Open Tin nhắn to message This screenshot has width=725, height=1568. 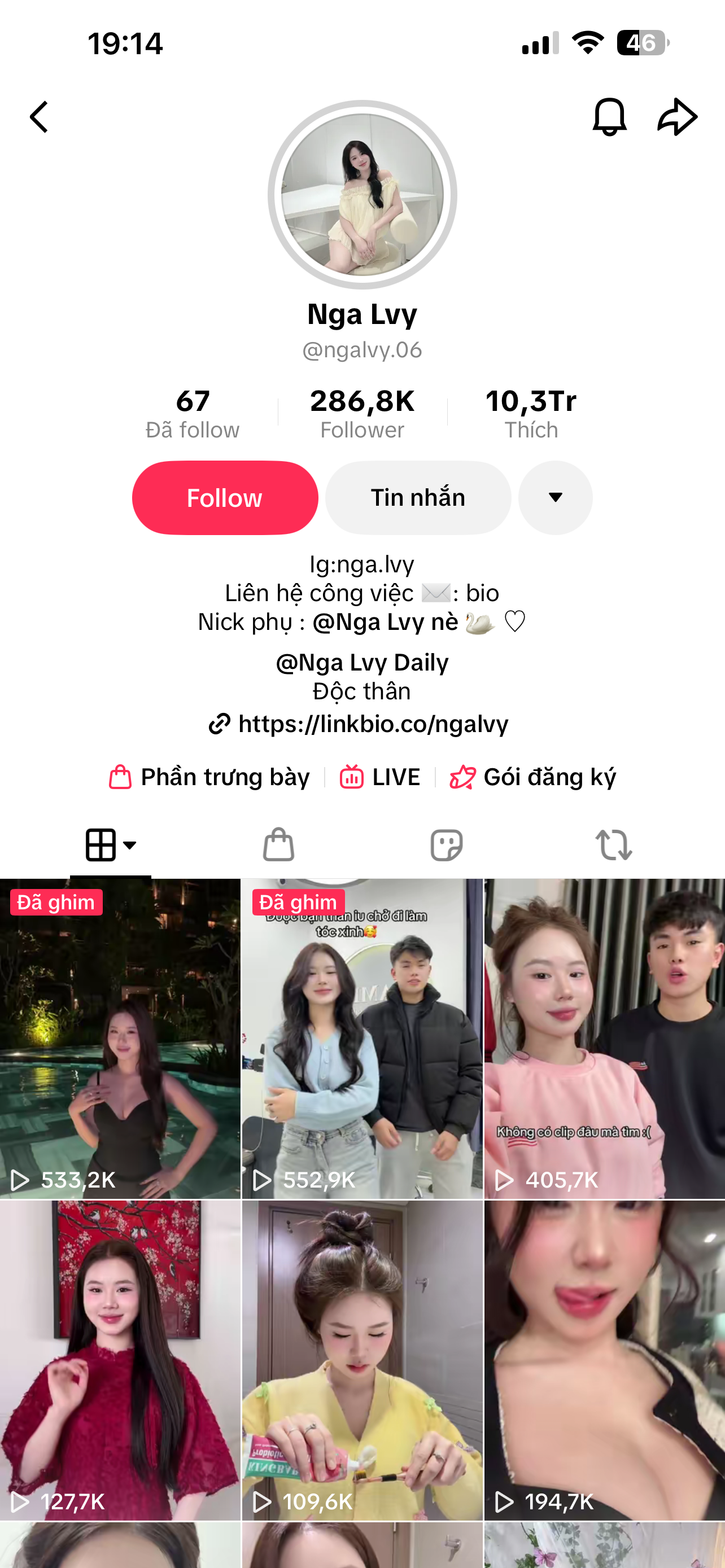point(418,498)
